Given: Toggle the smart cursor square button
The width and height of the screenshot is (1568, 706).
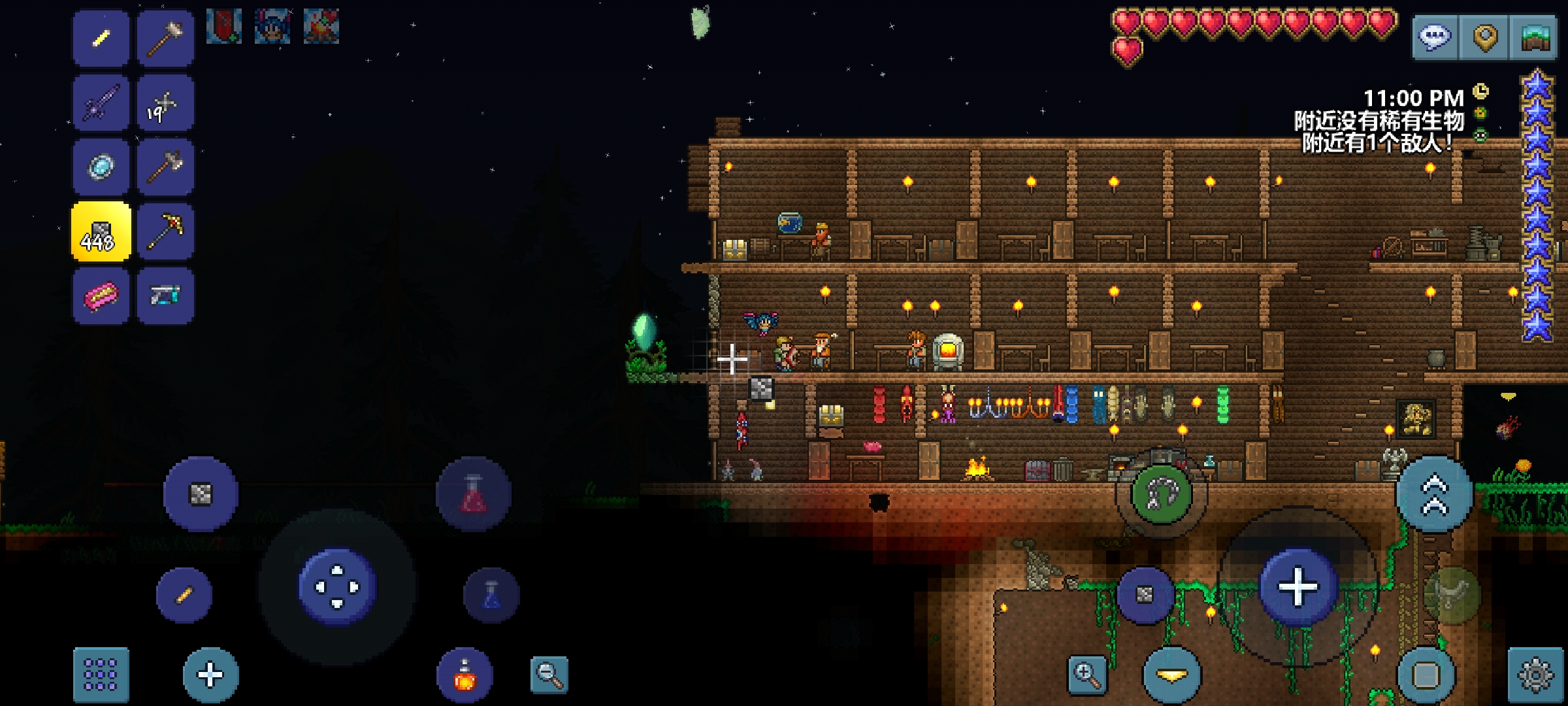Looking at the screenshot, I should click(1426, 675).
